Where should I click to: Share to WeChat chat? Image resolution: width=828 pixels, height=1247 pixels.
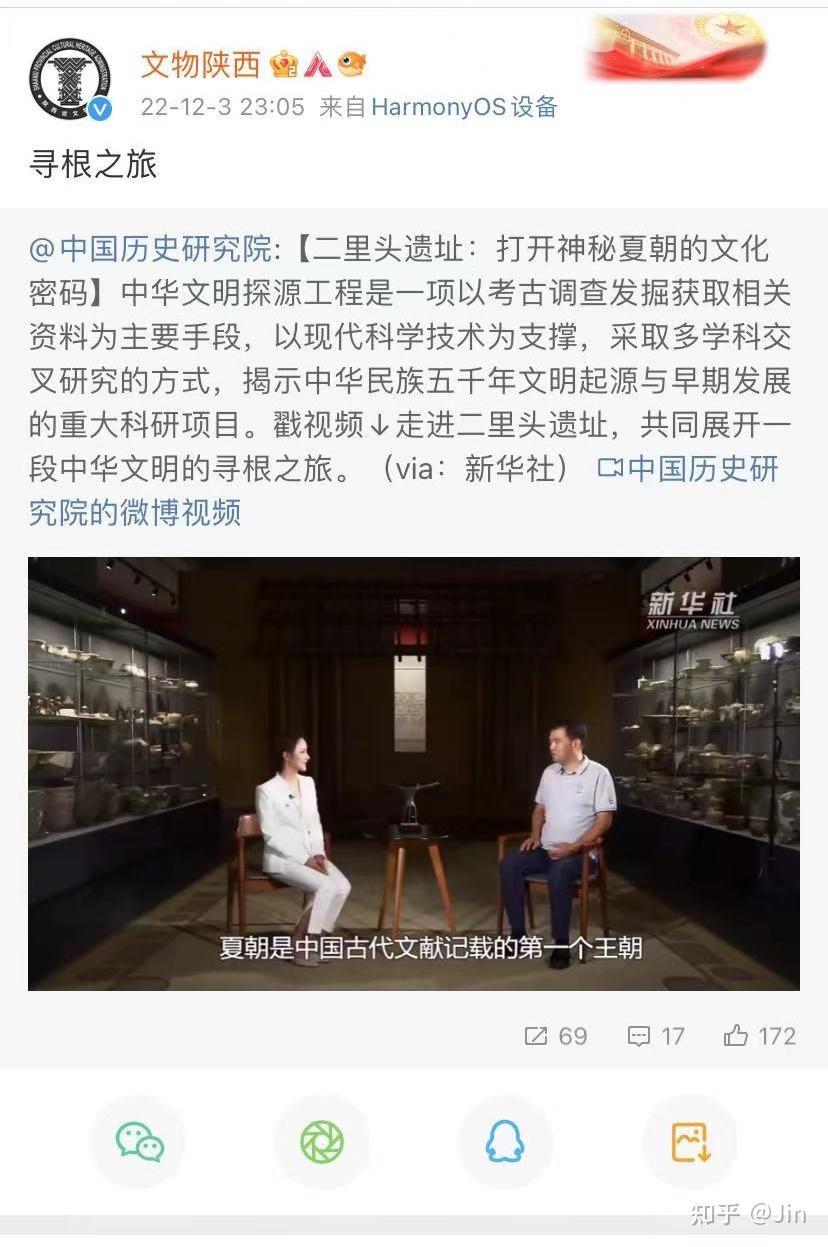[x=139, y=1141]
